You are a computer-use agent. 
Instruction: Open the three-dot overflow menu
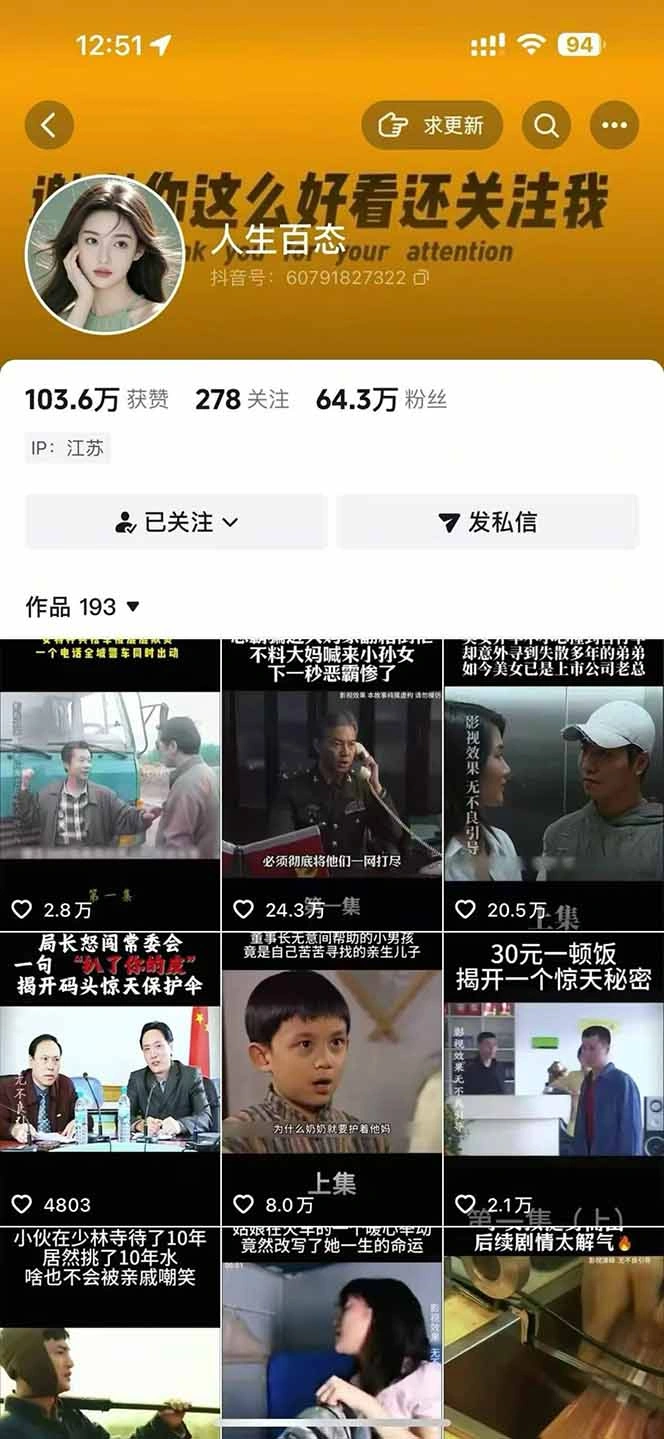614,125
